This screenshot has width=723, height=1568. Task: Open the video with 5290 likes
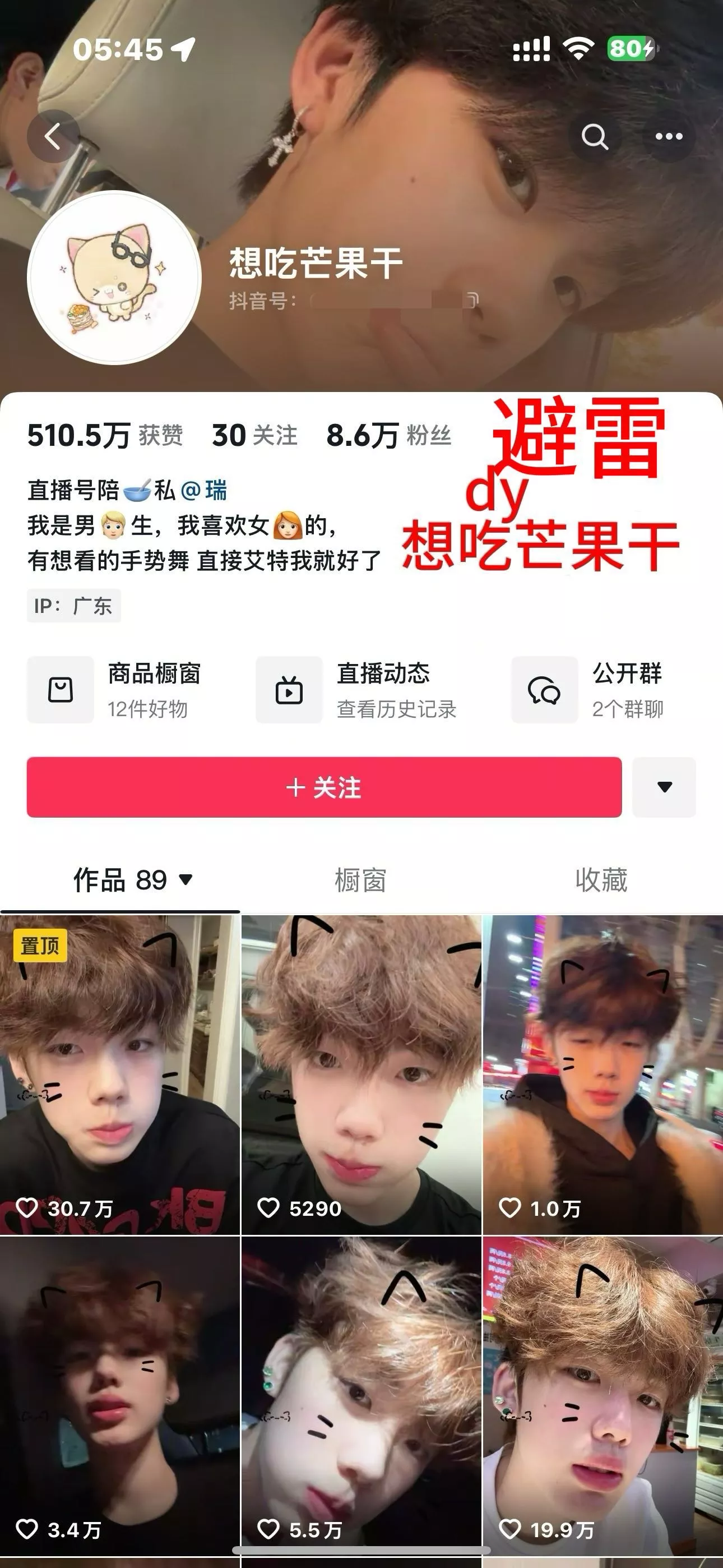click(x=361, y=1074)
